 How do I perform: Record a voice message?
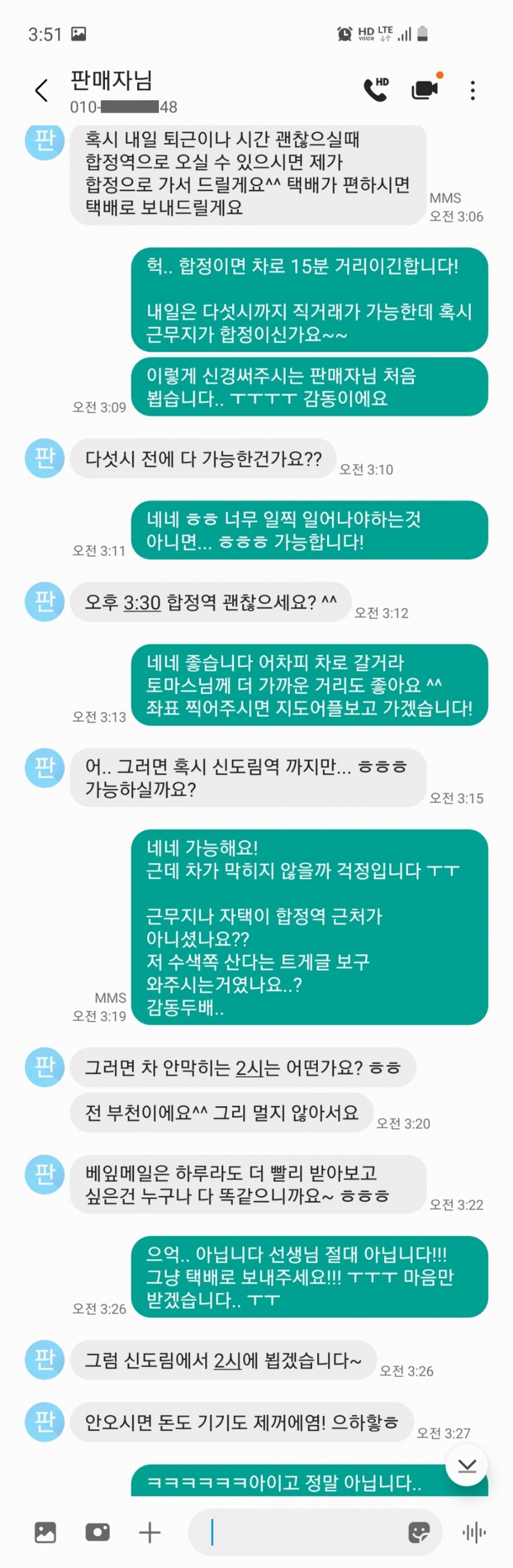pos(475,1532)
